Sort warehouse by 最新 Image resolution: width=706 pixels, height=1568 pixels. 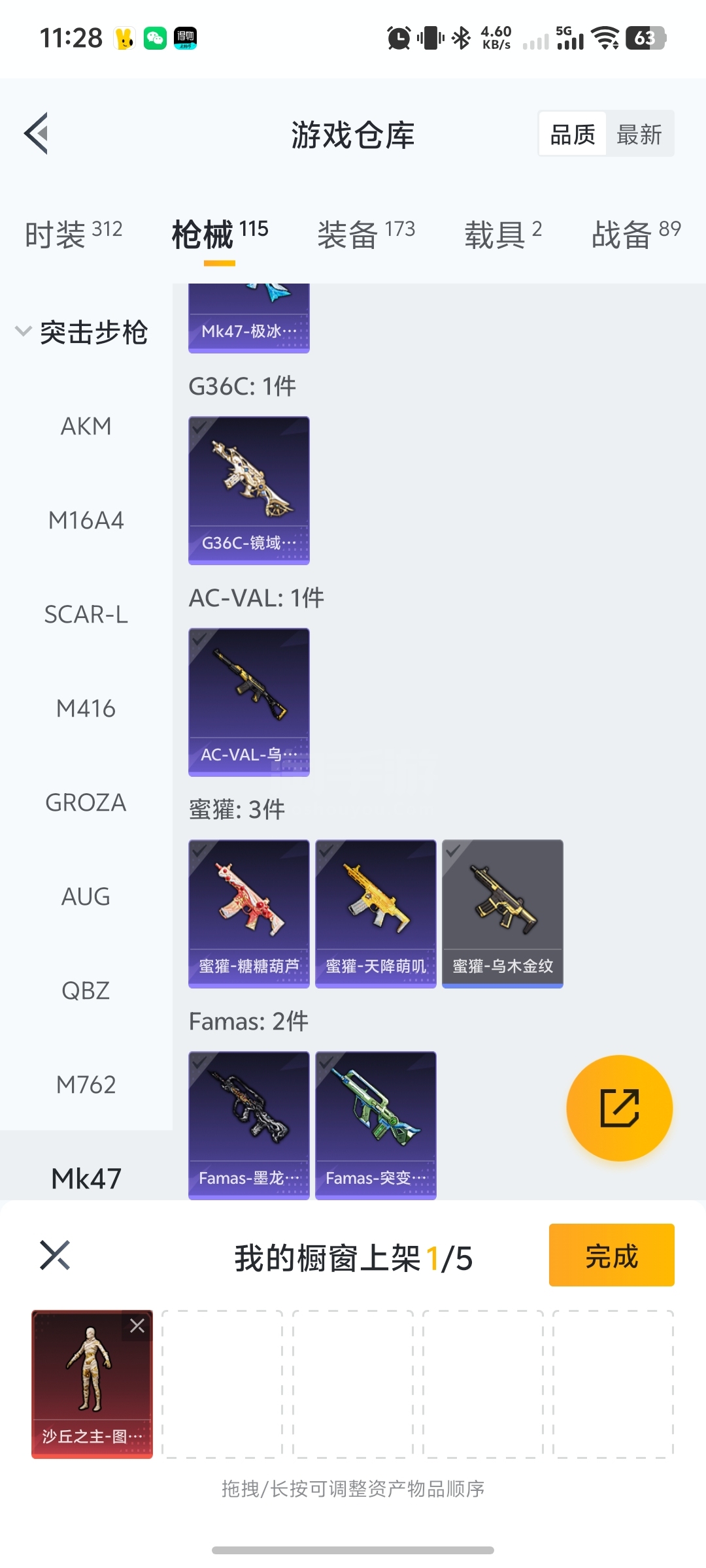tap(639, 135)
